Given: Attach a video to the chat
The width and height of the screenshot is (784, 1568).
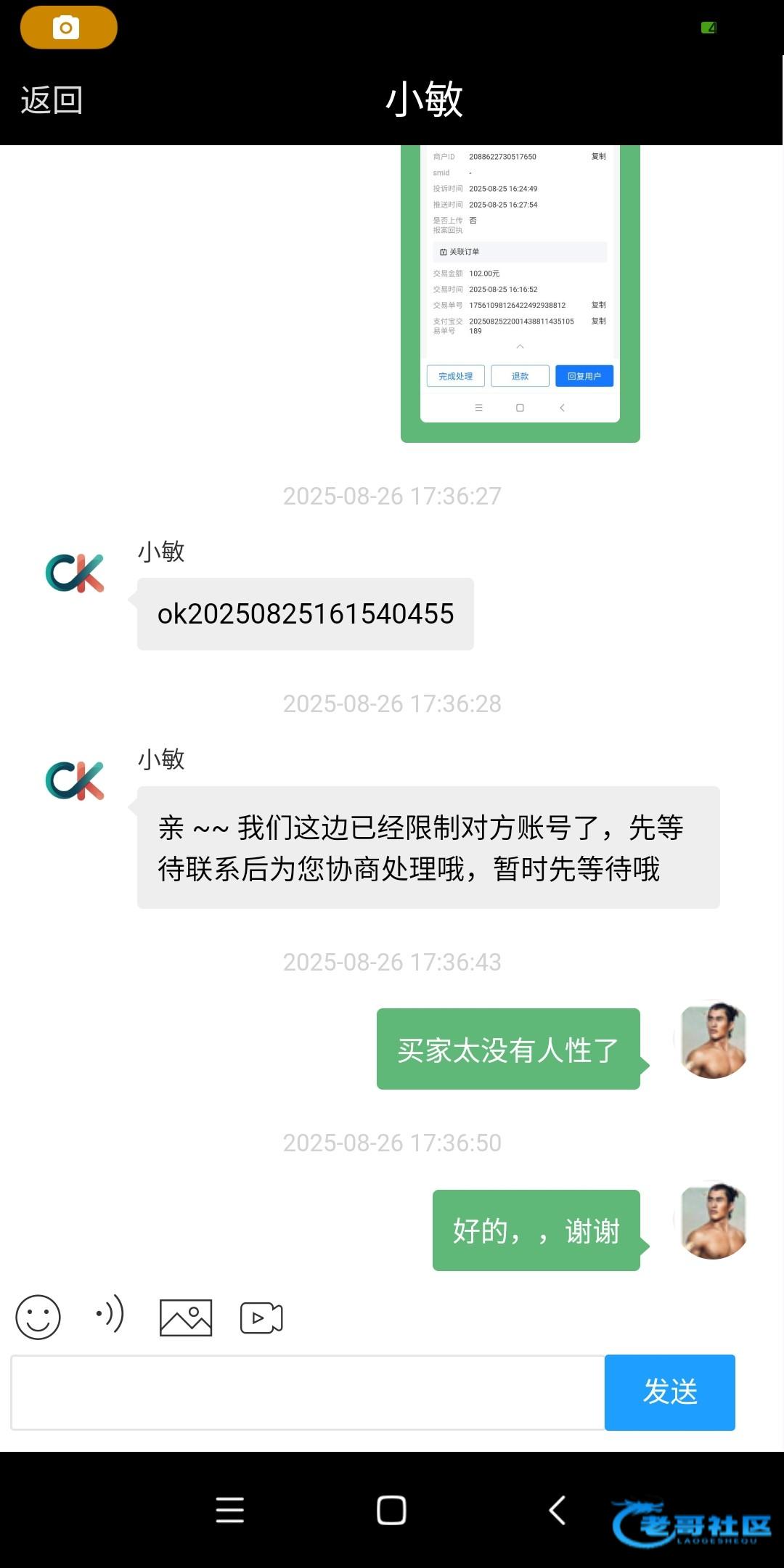Looking at the screenshot, I should click(261, 1318).
